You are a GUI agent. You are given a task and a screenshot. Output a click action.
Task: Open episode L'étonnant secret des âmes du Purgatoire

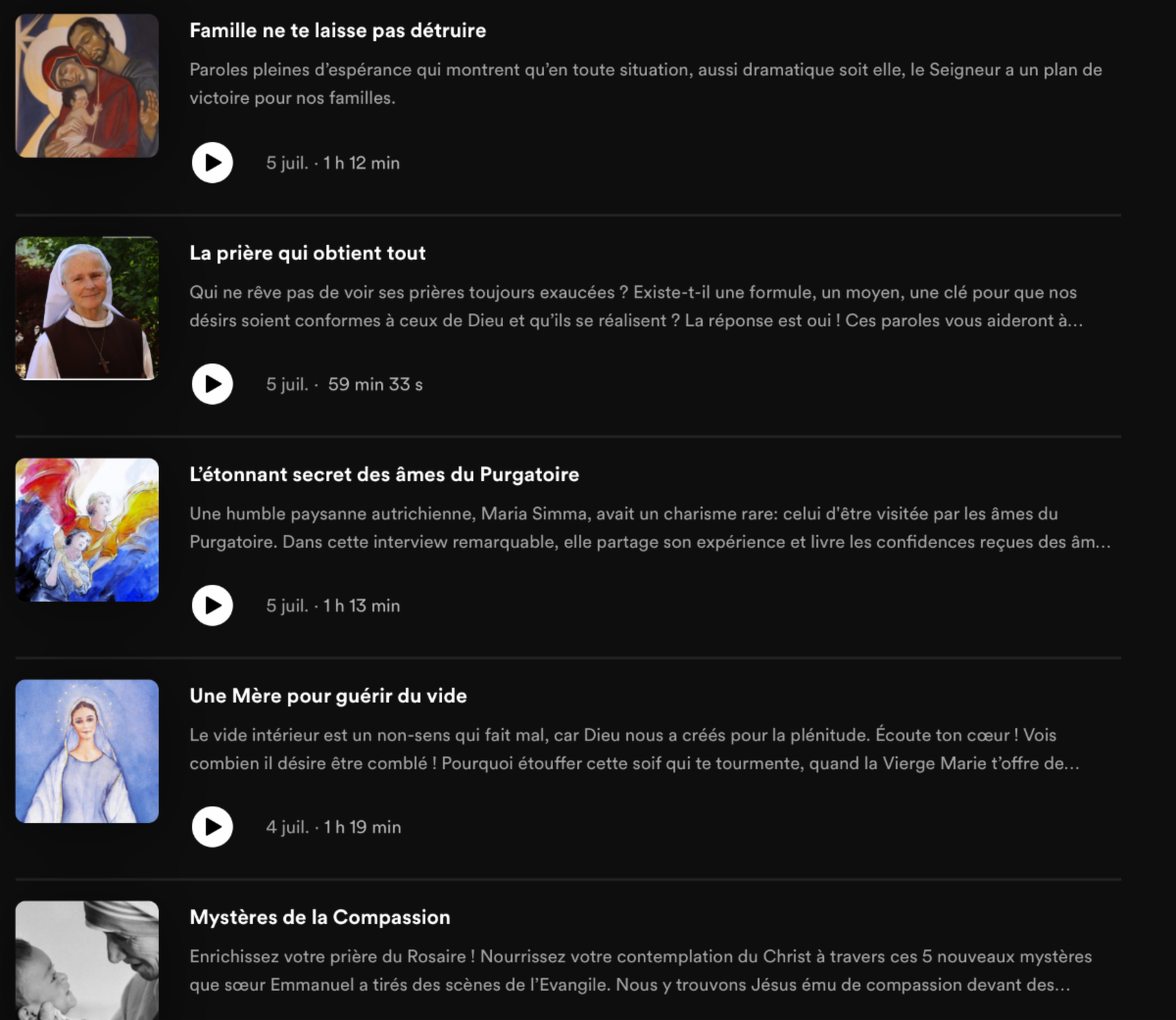[383, 474]
